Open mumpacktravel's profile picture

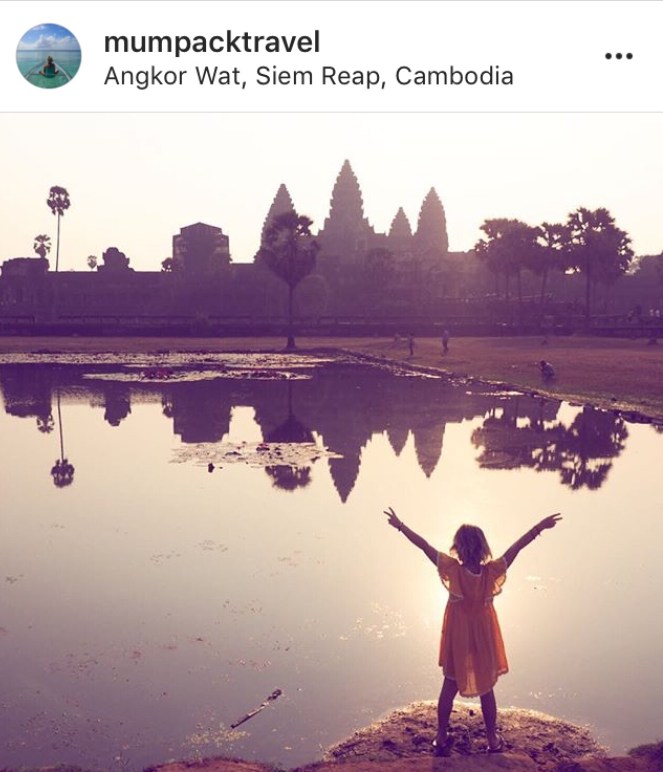[48, 56]
